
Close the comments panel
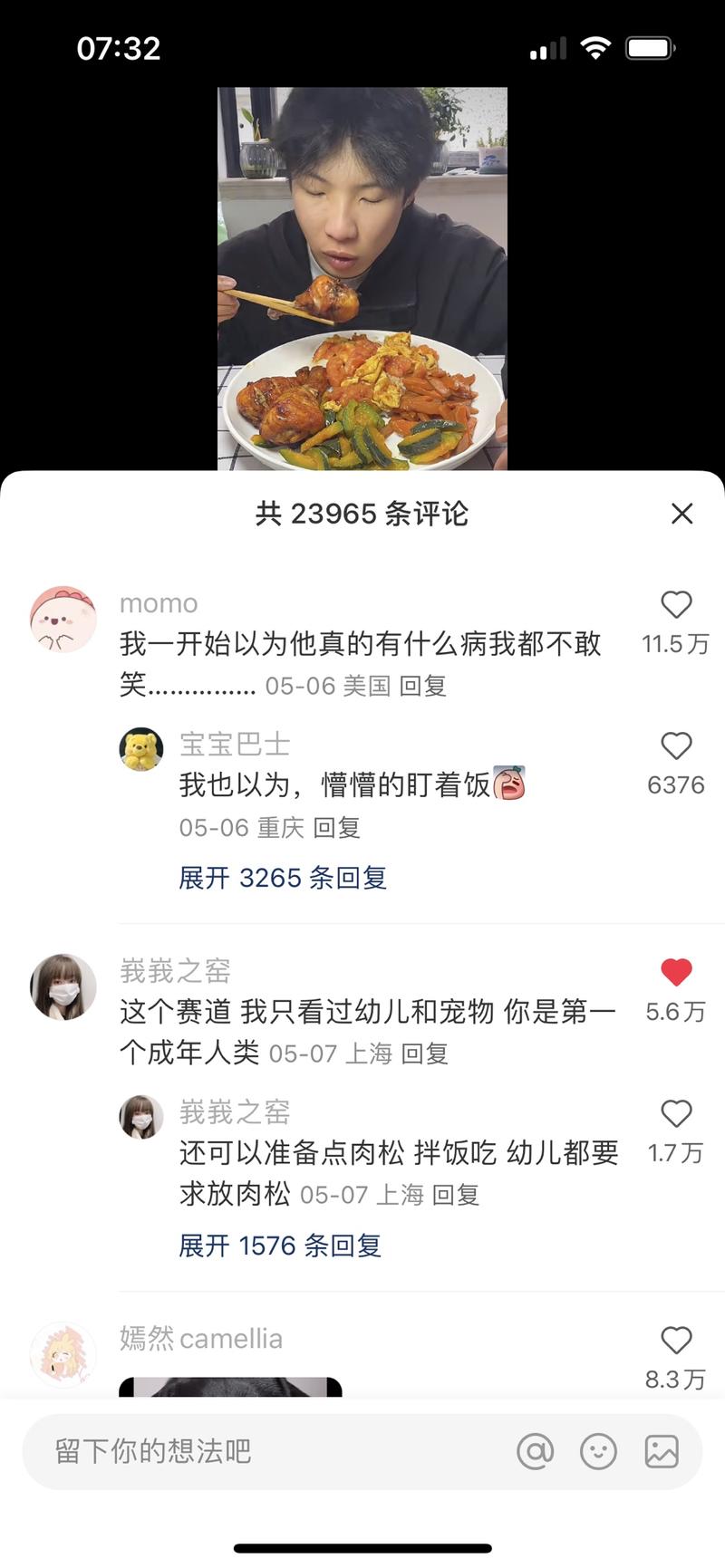point(681,514)
